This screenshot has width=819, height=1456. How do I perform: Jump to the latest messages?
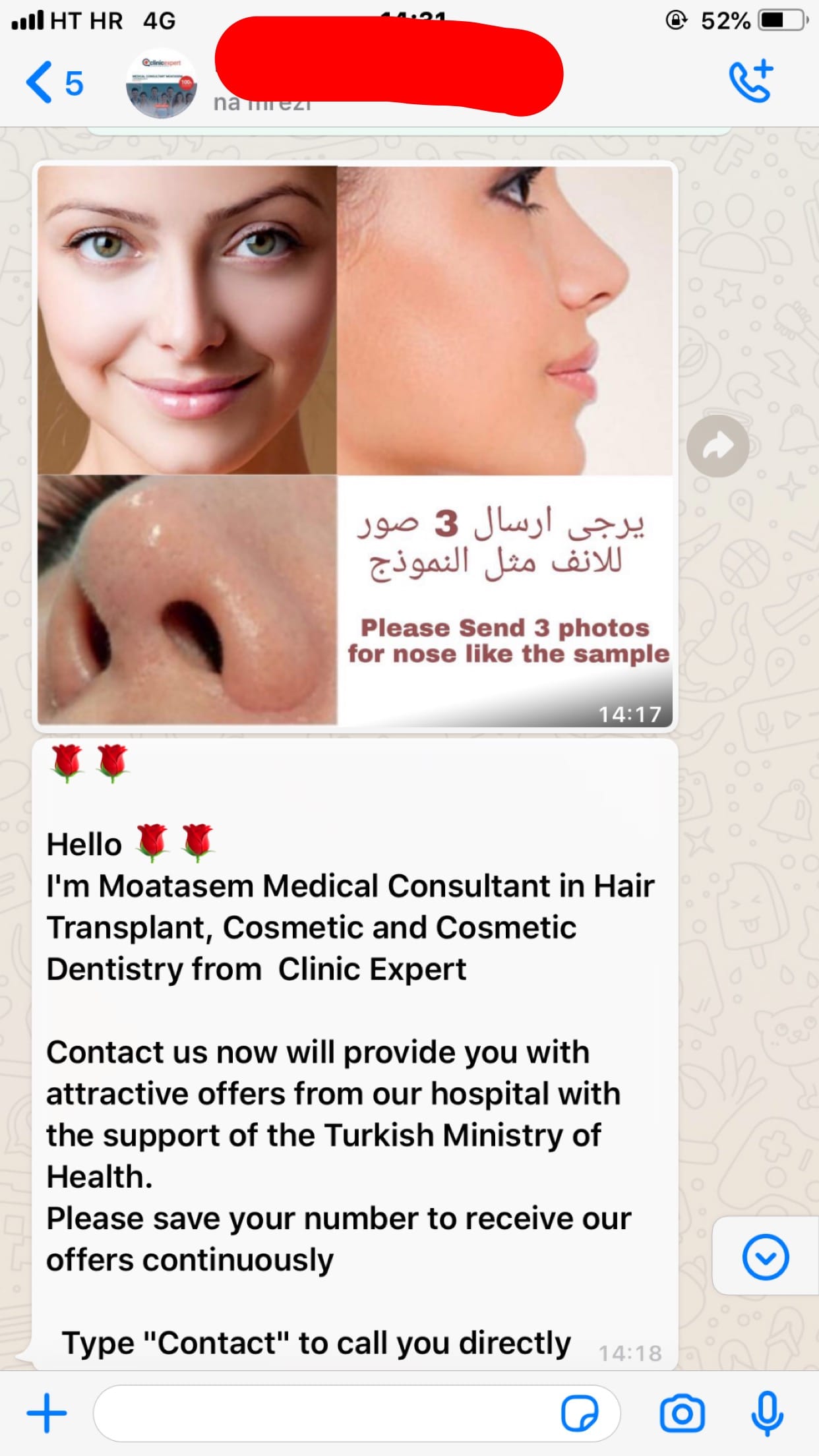(x=766, y=1257)
